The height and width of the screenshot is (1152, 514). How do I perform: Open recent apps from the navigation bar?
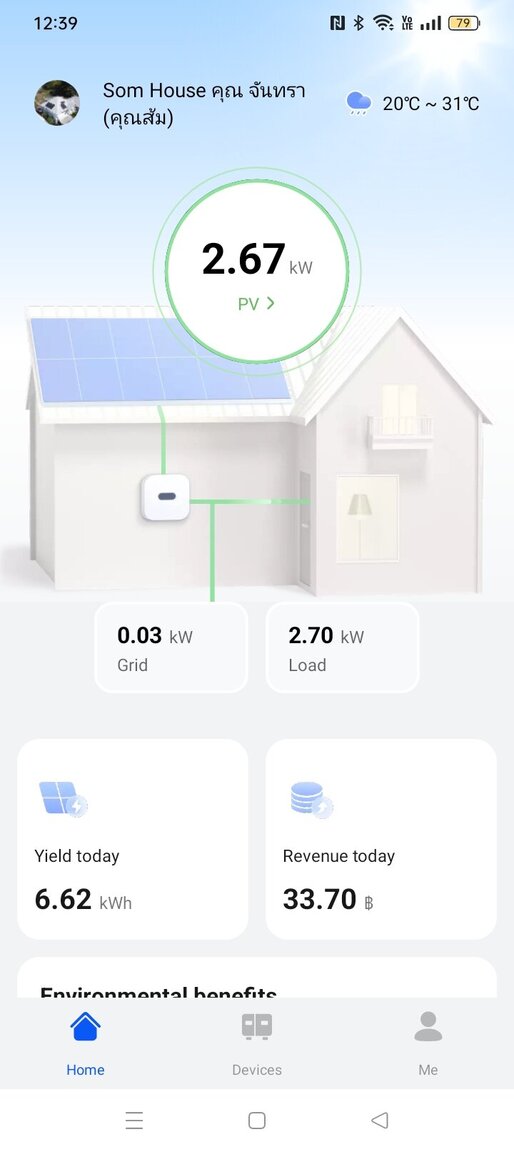134,1120
